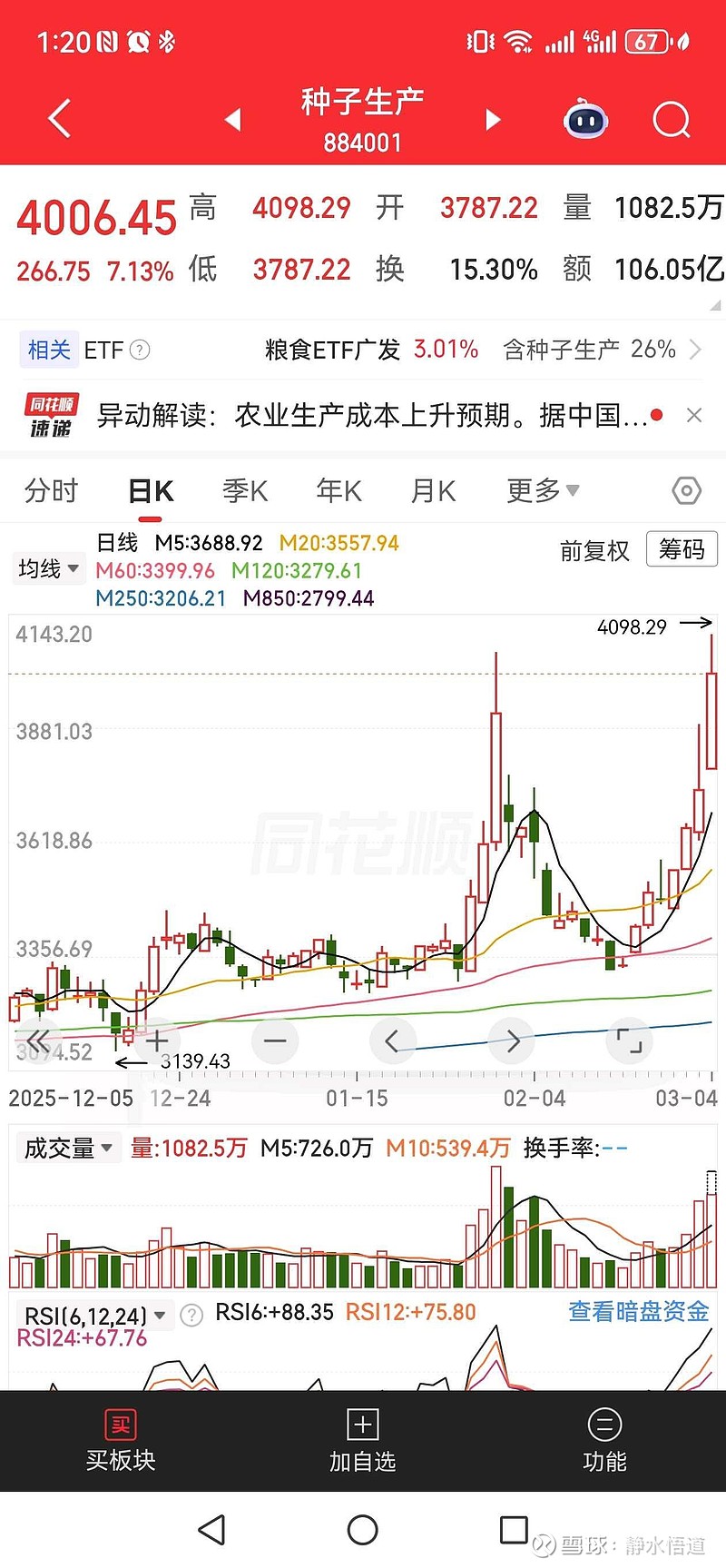Expand the 均线 moving average dropdown
The height and width of the screenshot is (1568, 726).
pyautogui.click(x=48, y=568)
